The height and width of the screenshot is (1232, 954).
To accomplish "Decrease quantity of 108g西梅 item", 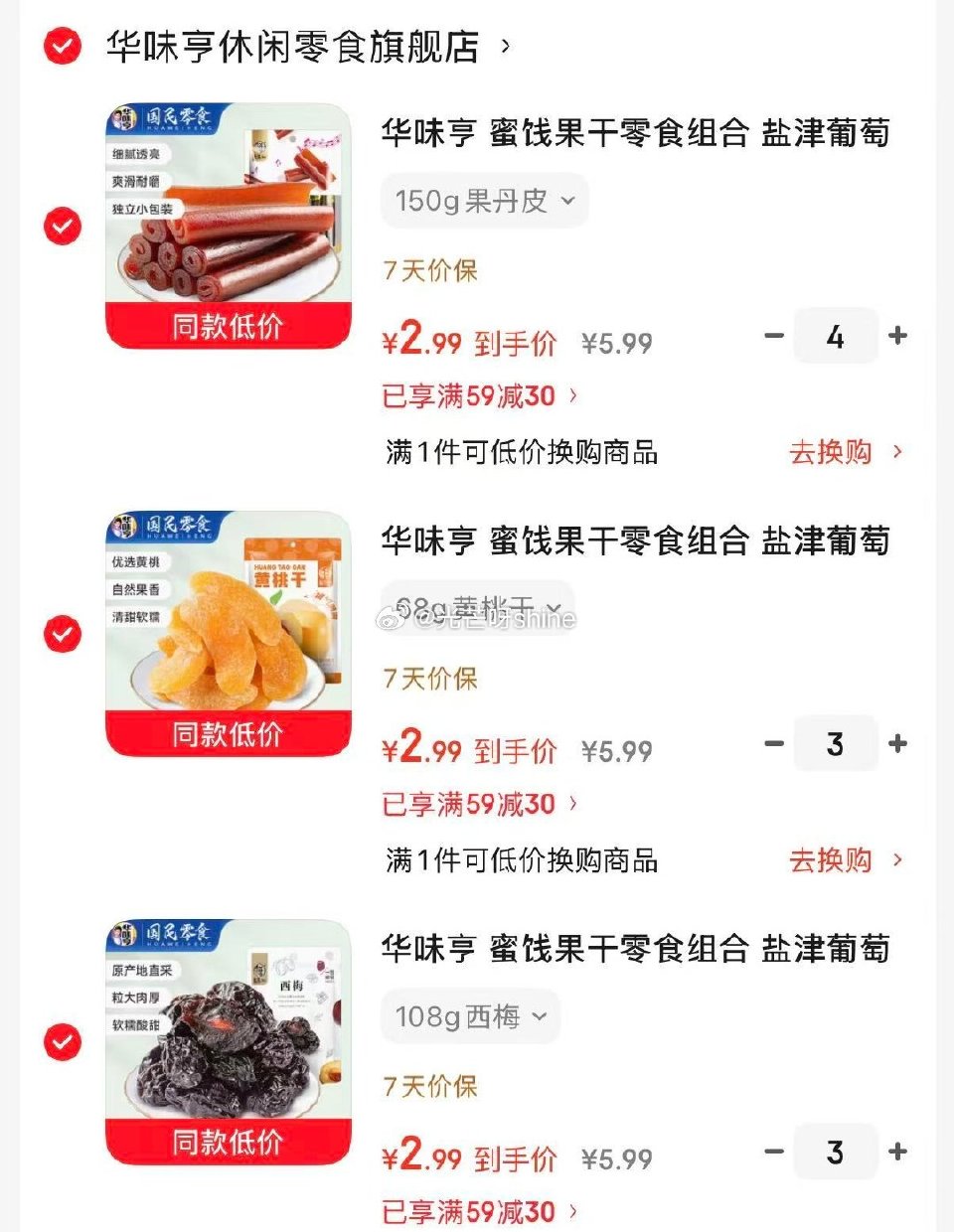I will 773,1152.
